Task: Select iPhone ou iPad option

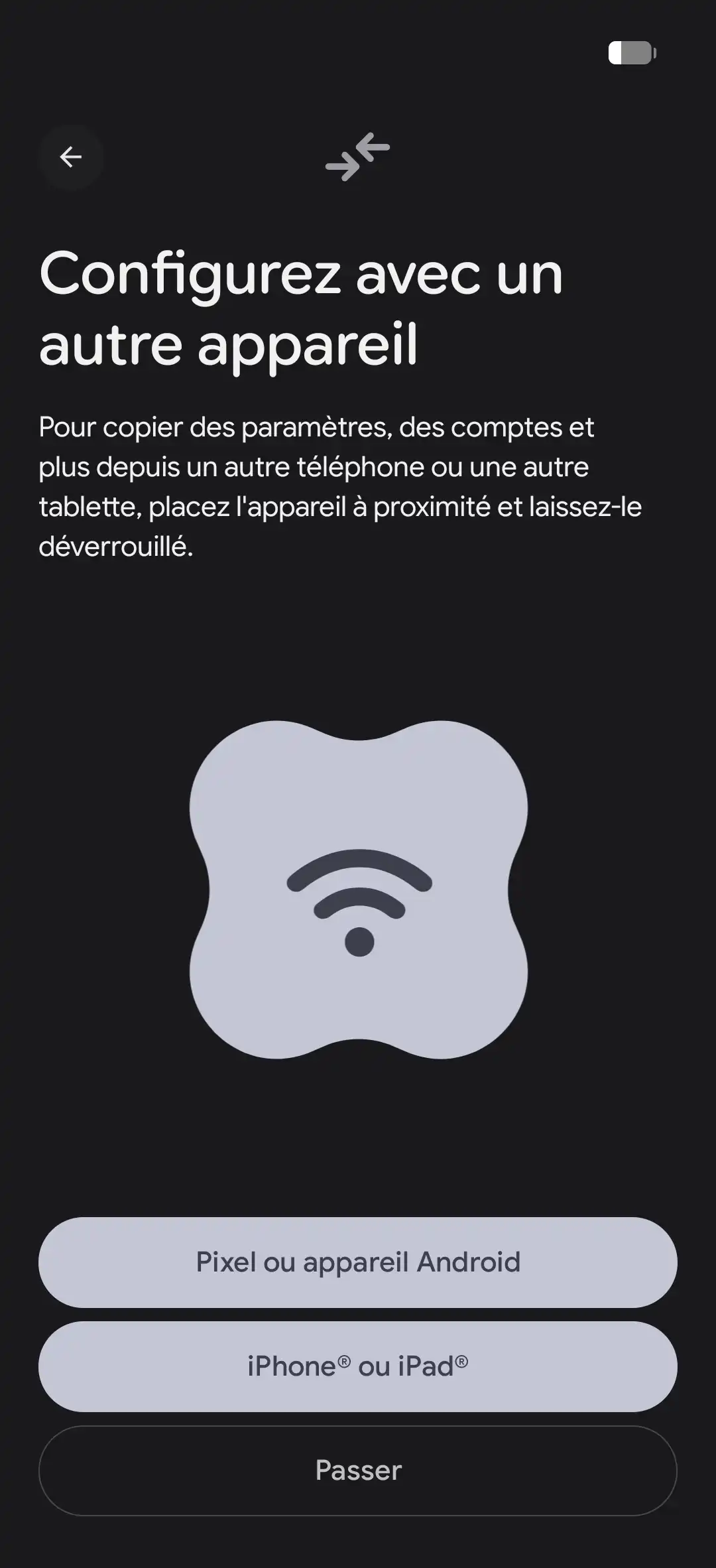Action: coord(358,1366)
